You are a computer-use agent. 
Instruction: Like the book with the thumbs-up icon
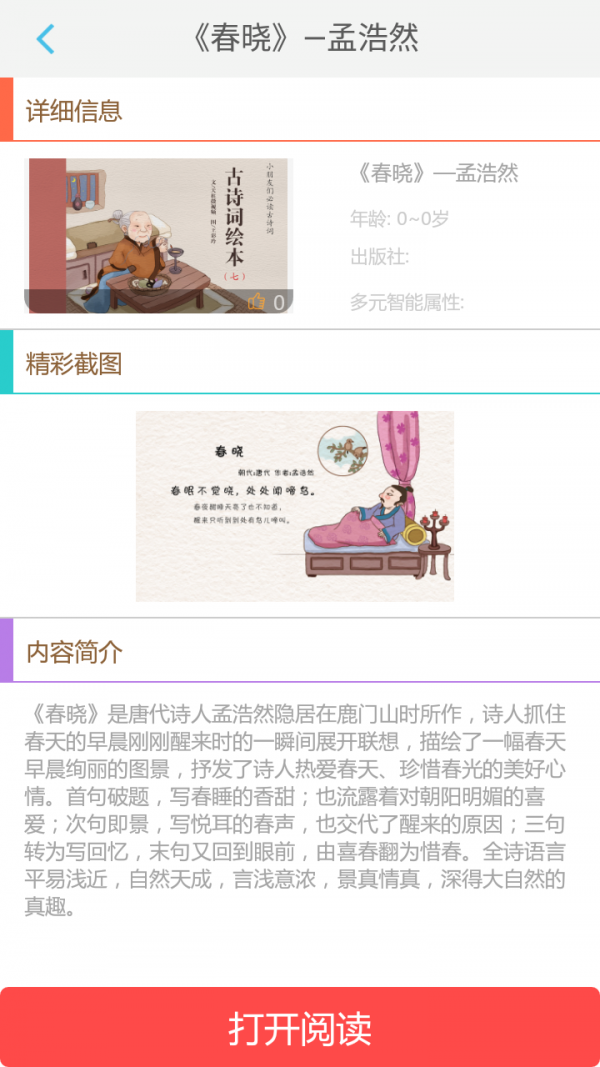(x=257, y=301)
